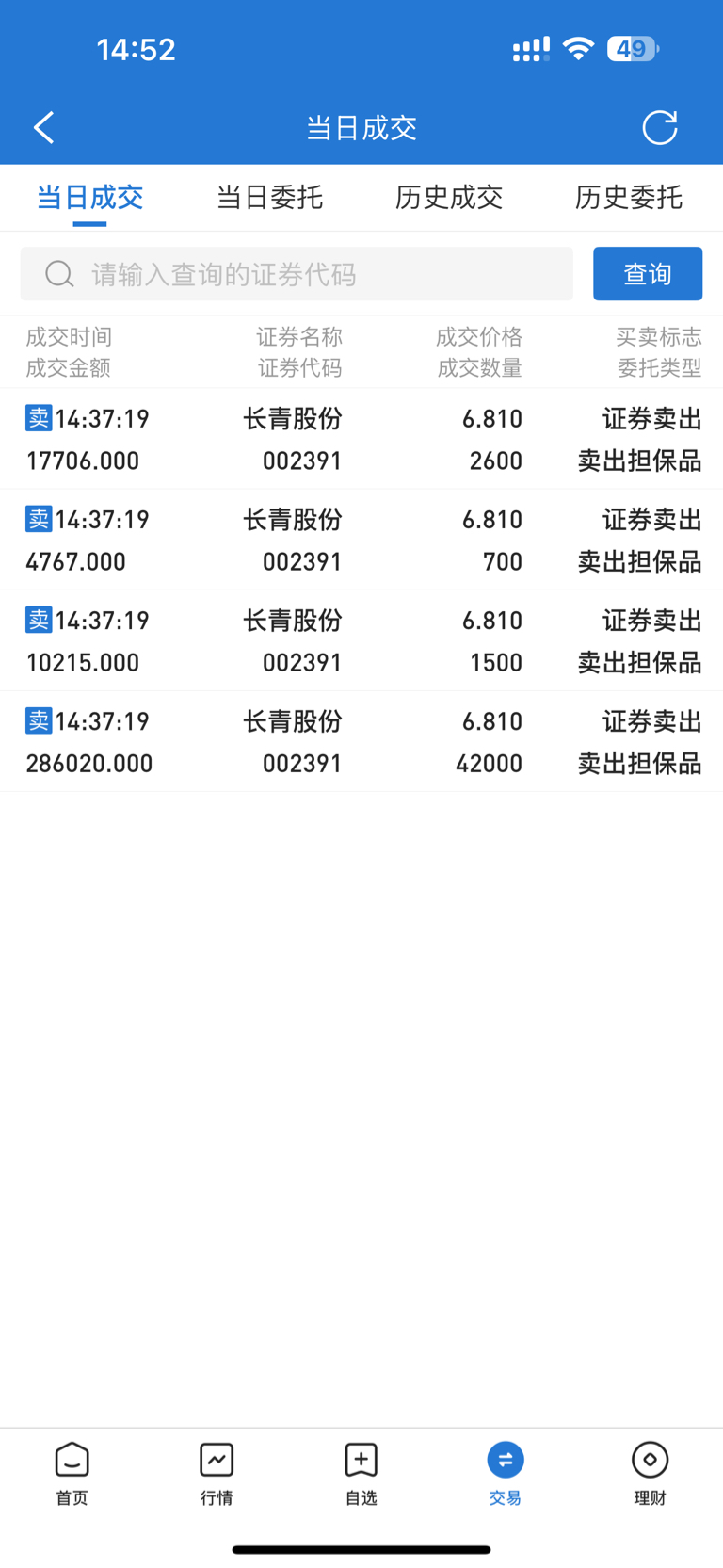Switch to the 理财 tab
Image resolution: width=723 pixels, height=1568 pixels.
[650, 1473]
